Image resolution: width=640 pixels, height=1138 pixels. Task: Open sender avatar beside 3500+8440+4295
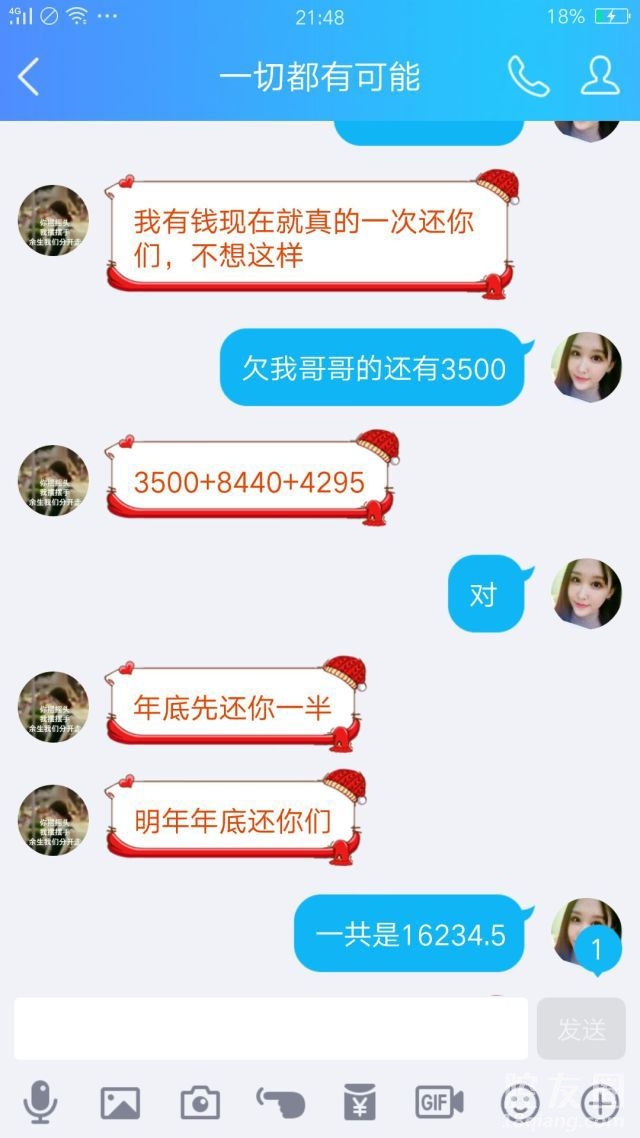tap(53, 480)
